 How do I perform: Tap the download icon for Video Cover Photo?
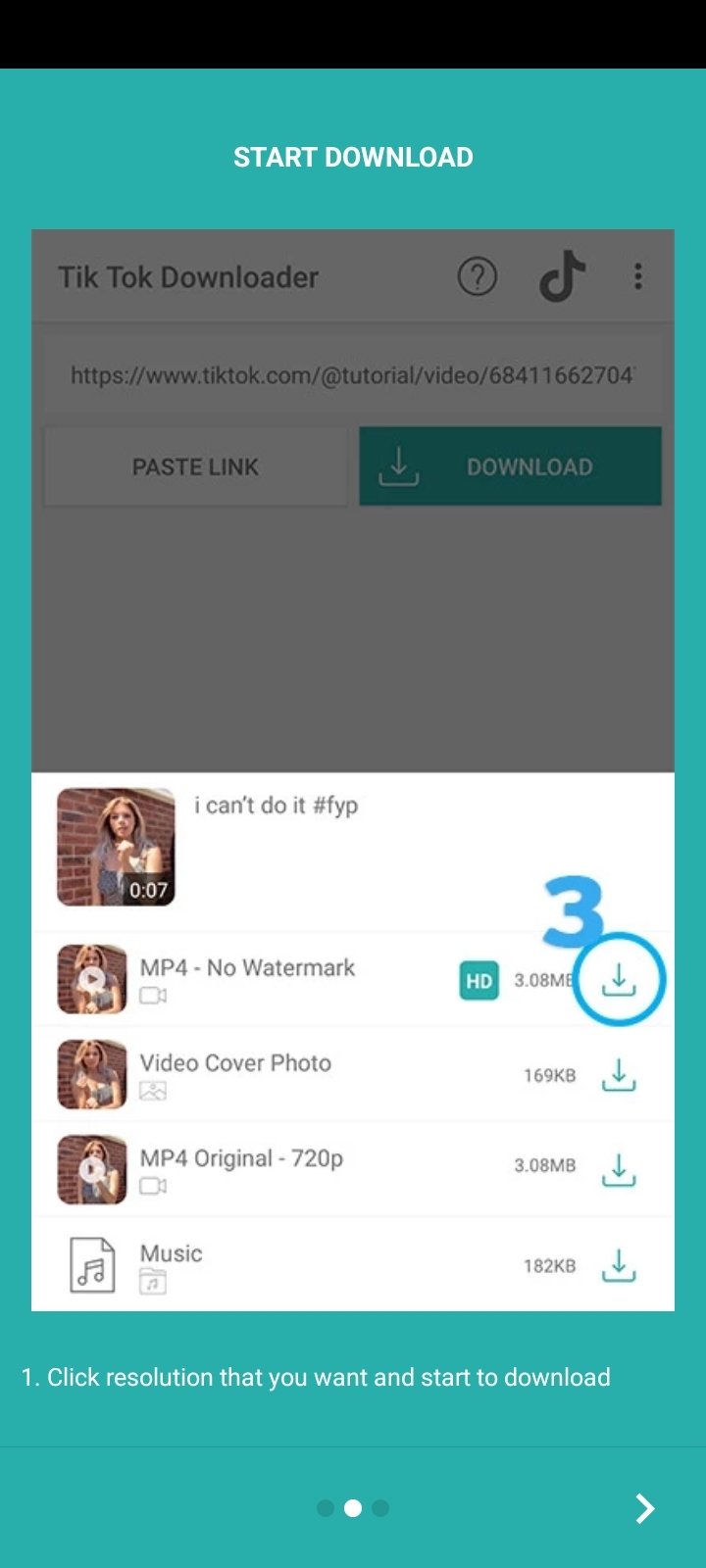pyautogui.click(x=619, y=1075)
